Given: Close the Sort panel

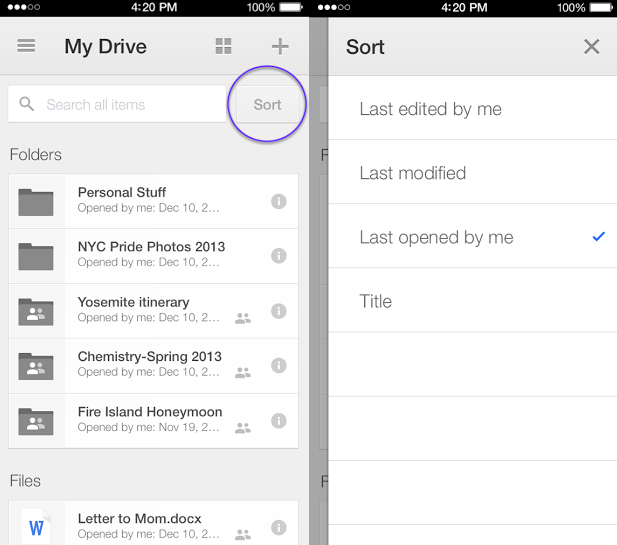Looking at the screenshot, I should [591, 47].
